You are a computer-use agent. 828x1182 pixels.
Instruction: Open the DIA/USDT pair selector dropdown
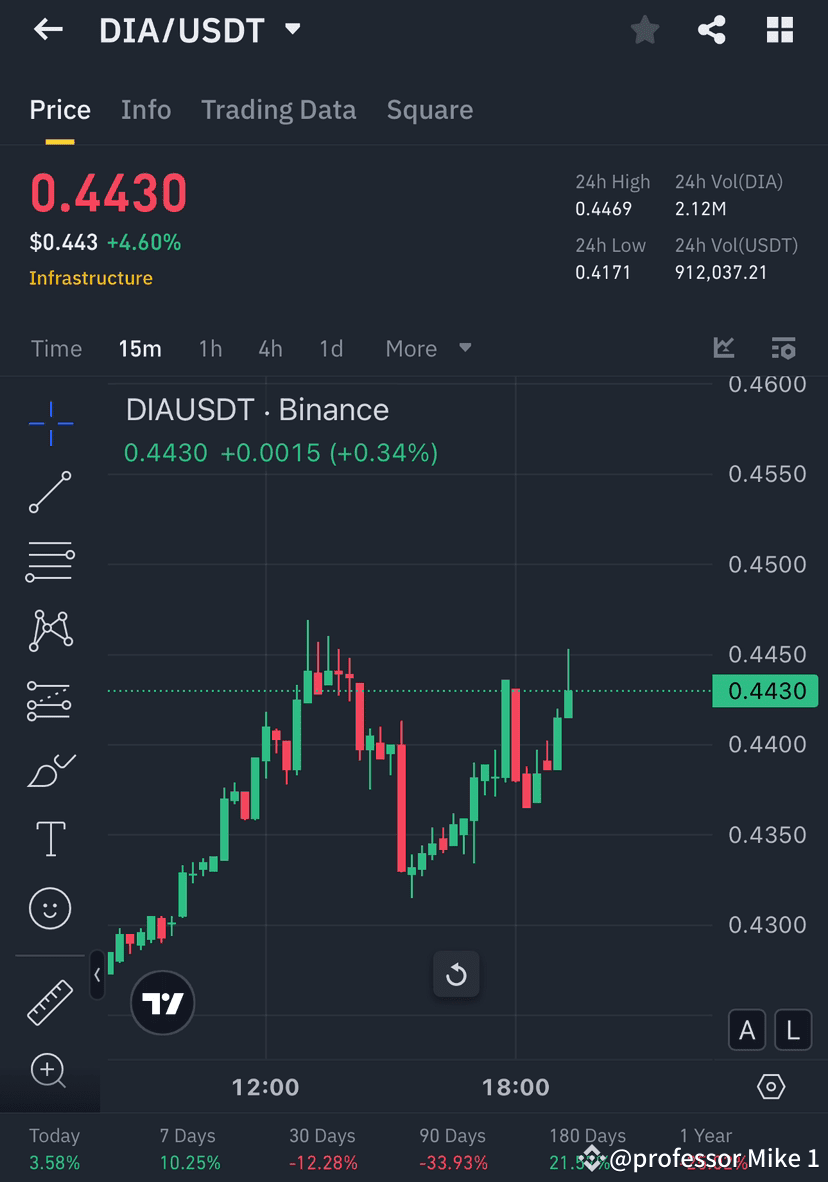290,30
